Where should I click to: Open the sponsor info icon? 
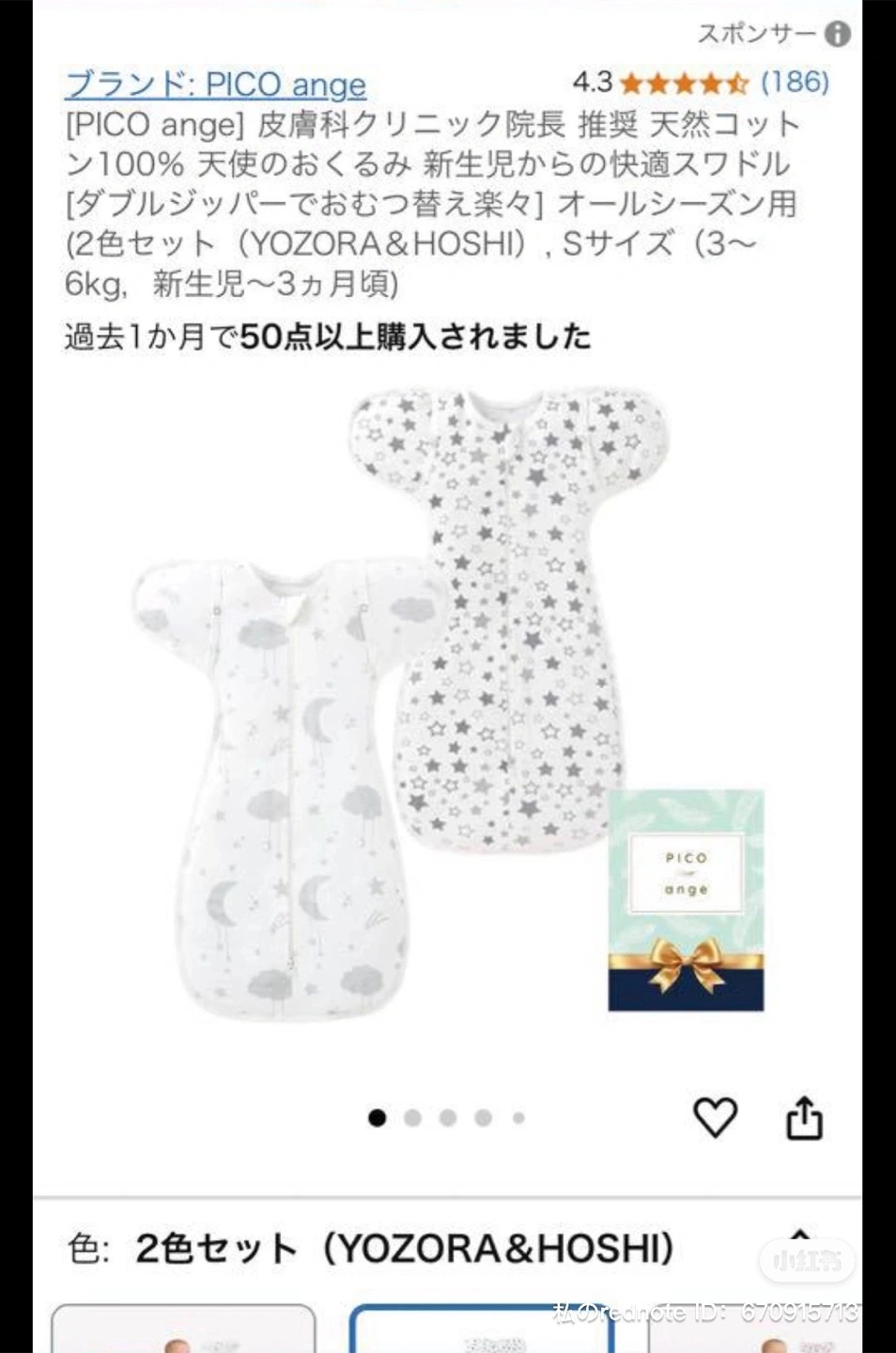[x=838, y=35]
